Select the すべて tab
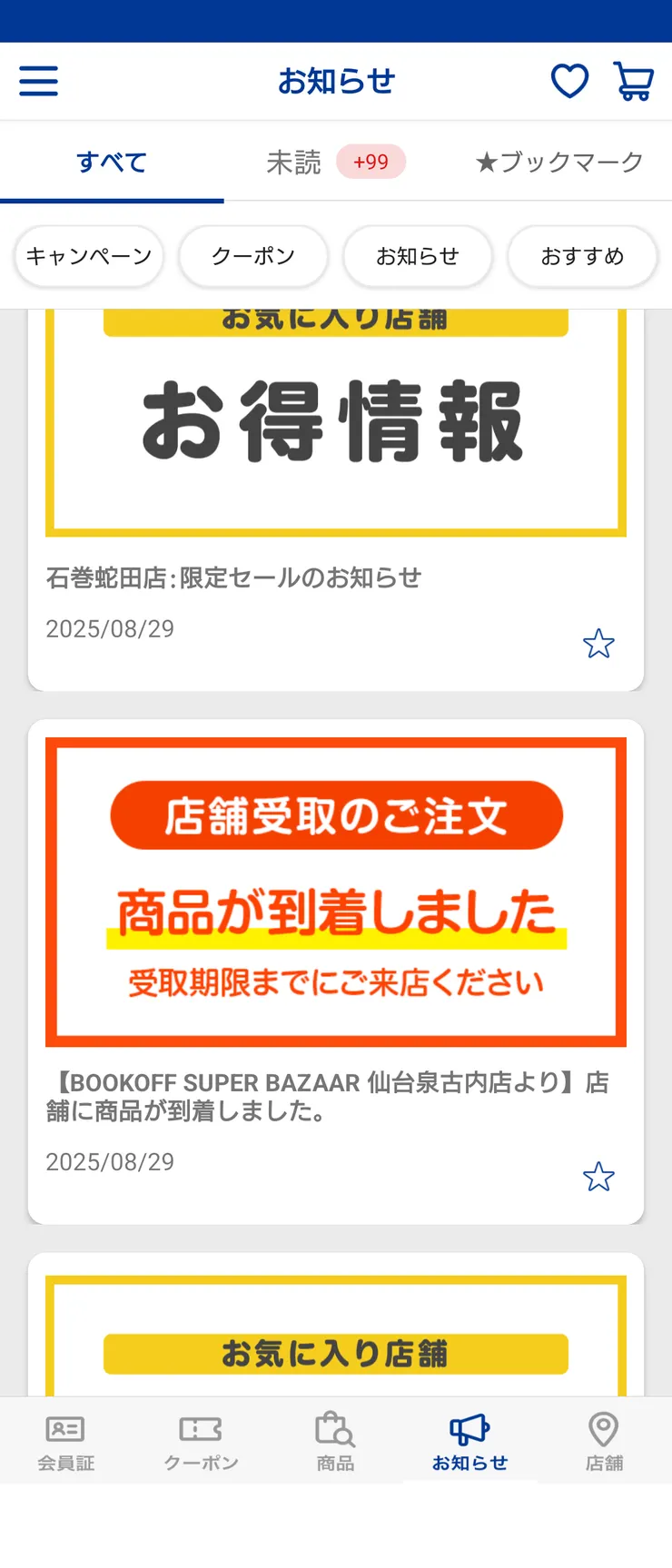 click(112, 162)
